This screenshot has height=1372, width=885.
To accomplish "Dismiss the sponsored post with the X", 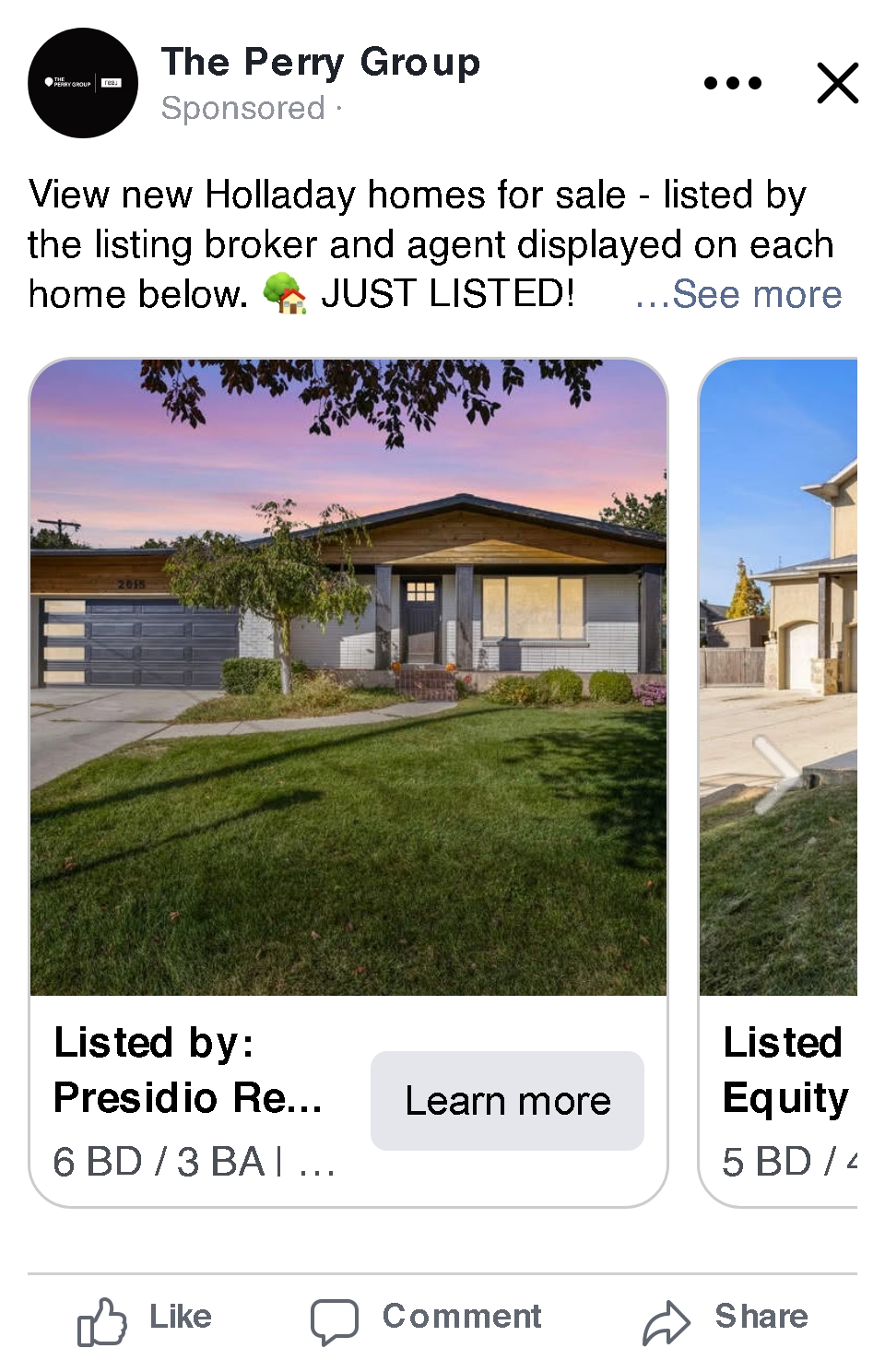I will [837, 83].
